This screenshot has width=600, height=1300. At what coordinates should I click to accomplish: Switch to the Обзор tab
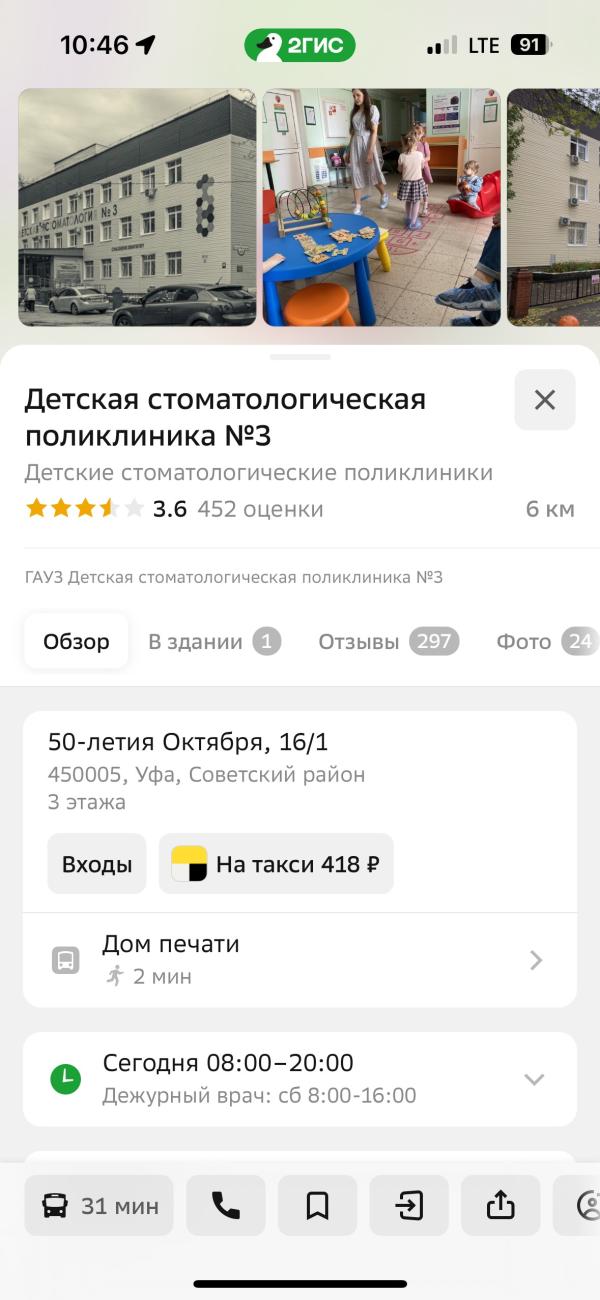pos(76,642)
